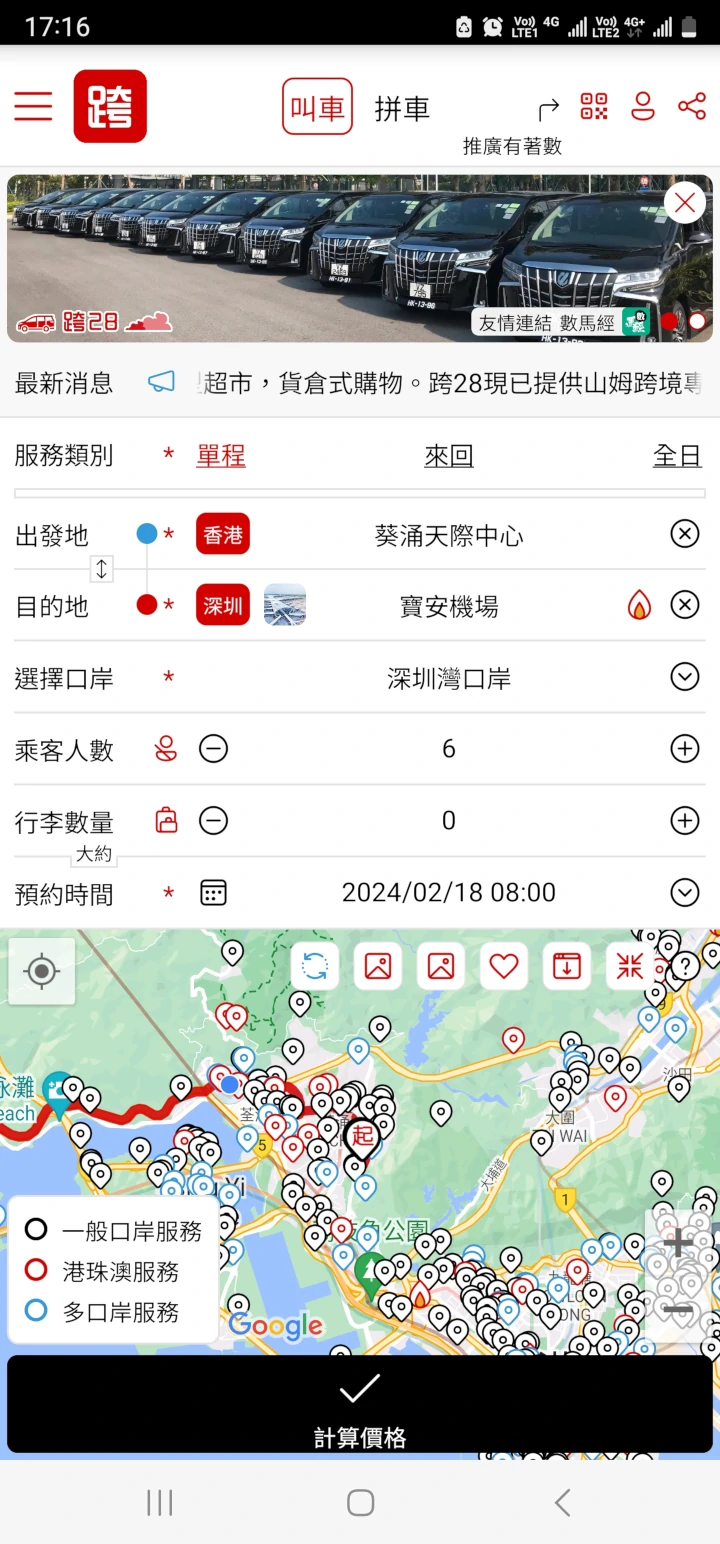Expand the 預約時間 picker chevron
The width and height of the screenshot is (720, 1544).
pos(685,892)
